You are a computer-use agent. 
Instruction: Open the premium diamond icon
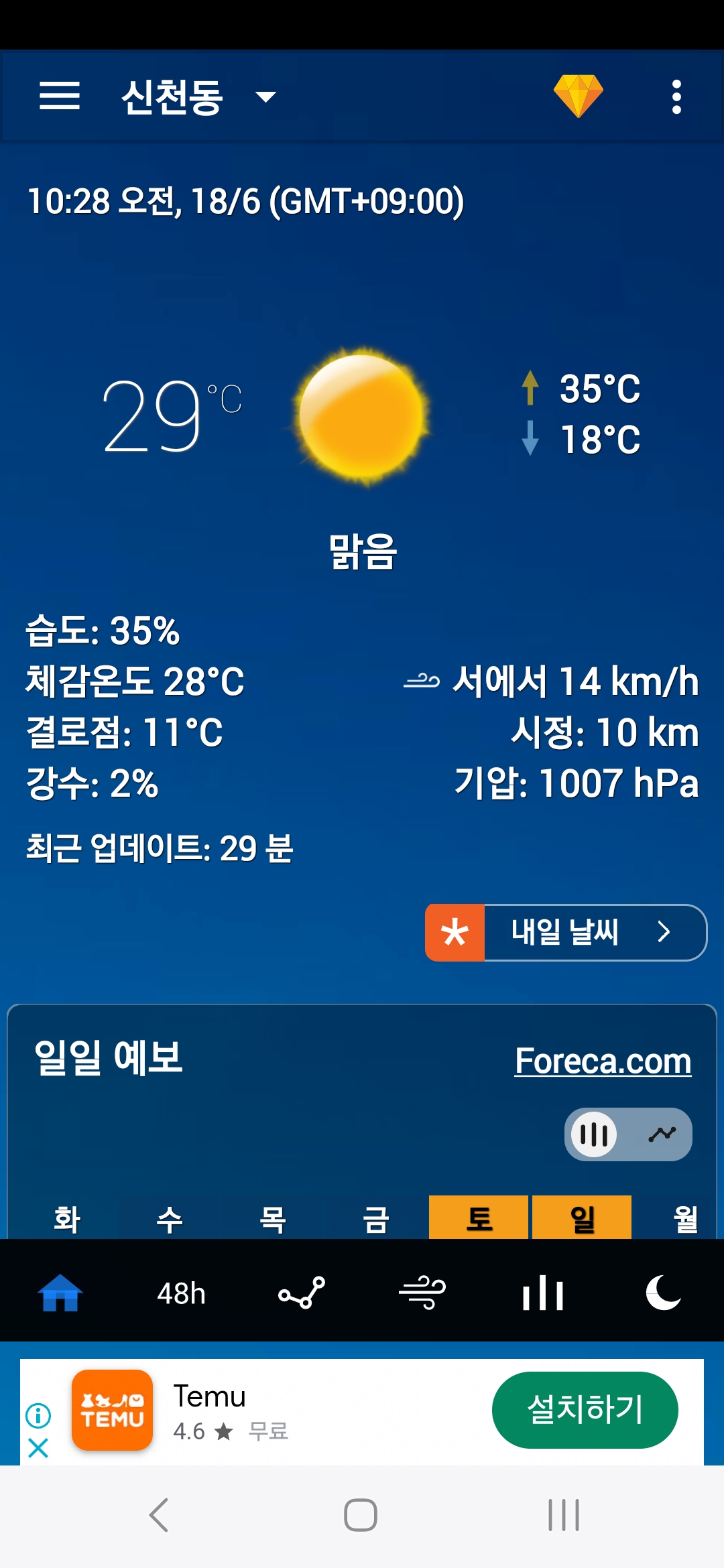tap(578, 96)
